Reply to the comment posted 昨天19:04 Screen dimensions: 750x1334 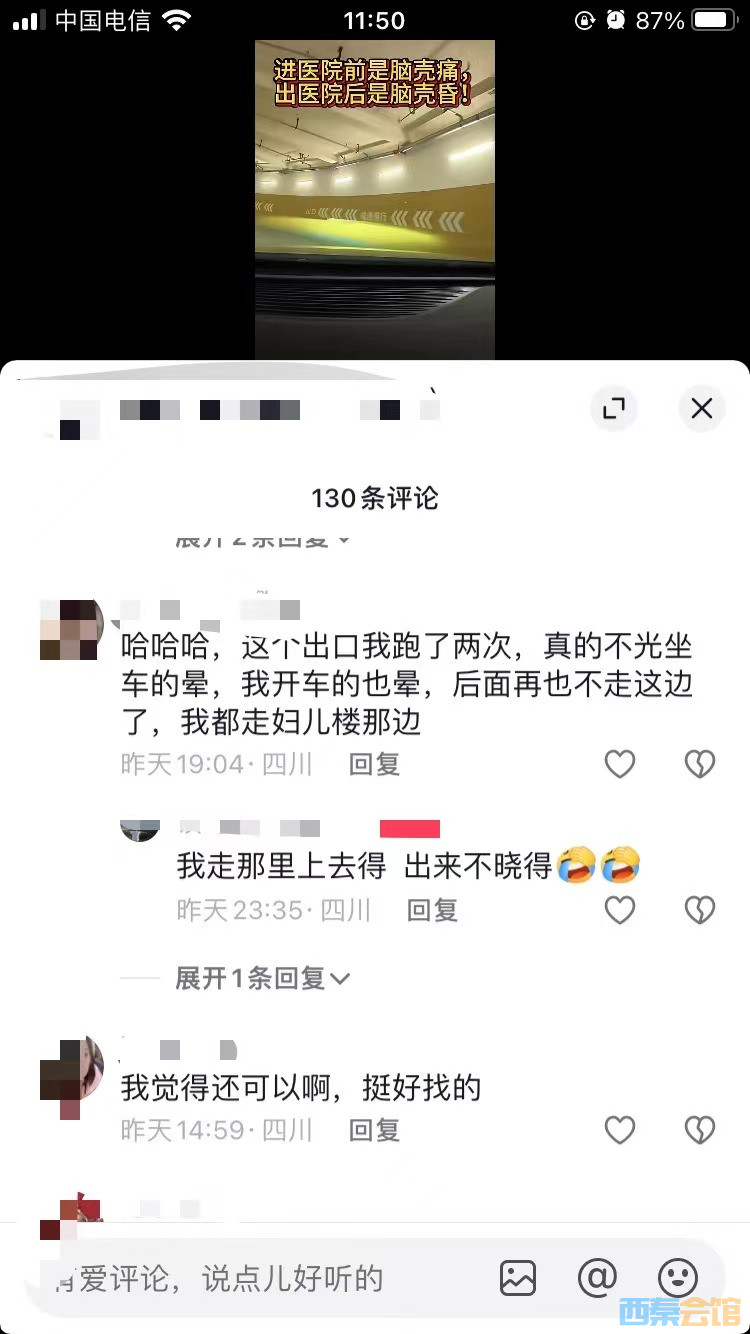374,765
